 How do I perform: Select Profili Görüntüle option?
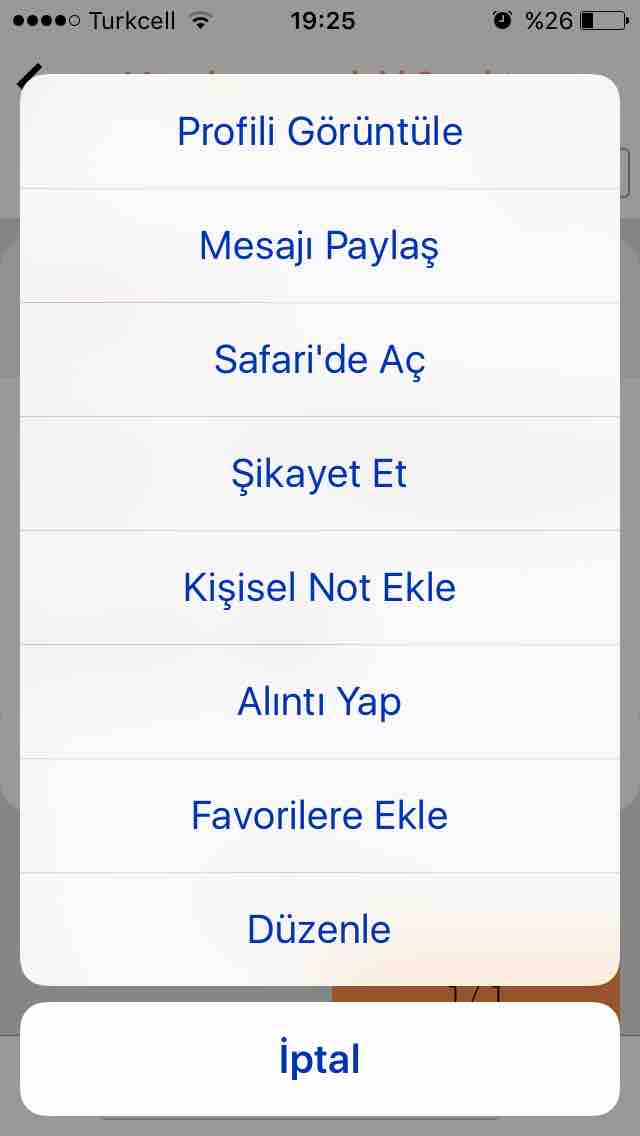click(320, 131)
